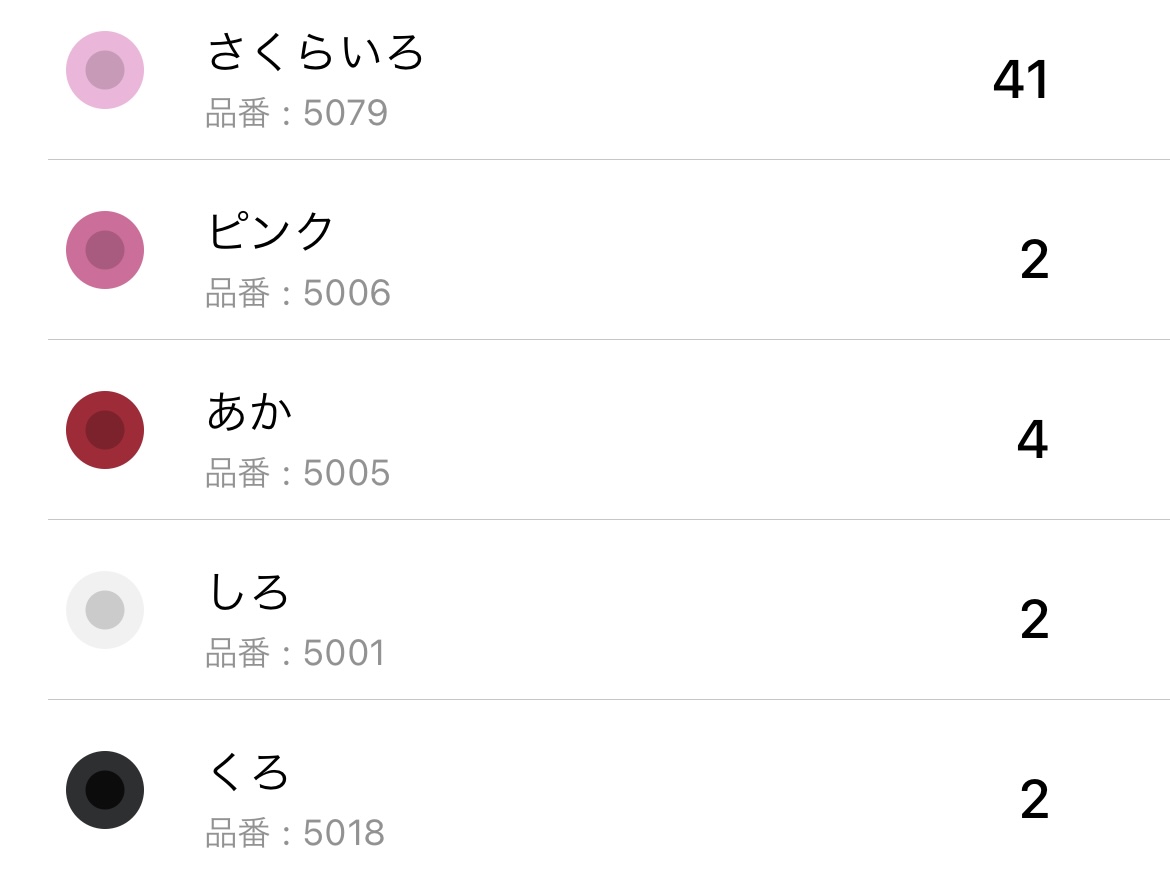The image size is (1170, 874).
Task: Select the ピンク row, item 5006
Action: point(585,258)
